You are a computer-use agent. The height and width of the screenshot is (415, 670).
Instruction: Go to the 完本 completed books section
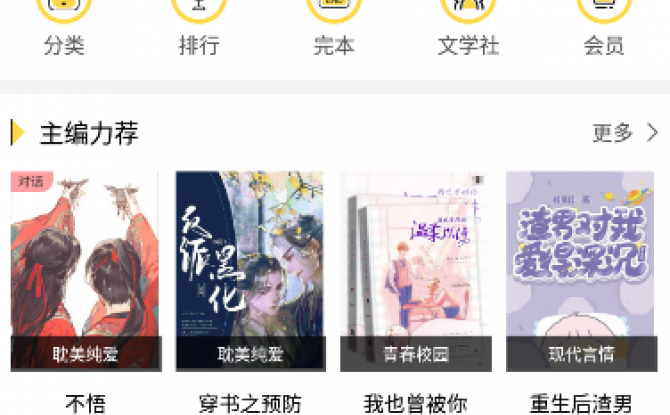click(334, 28)
